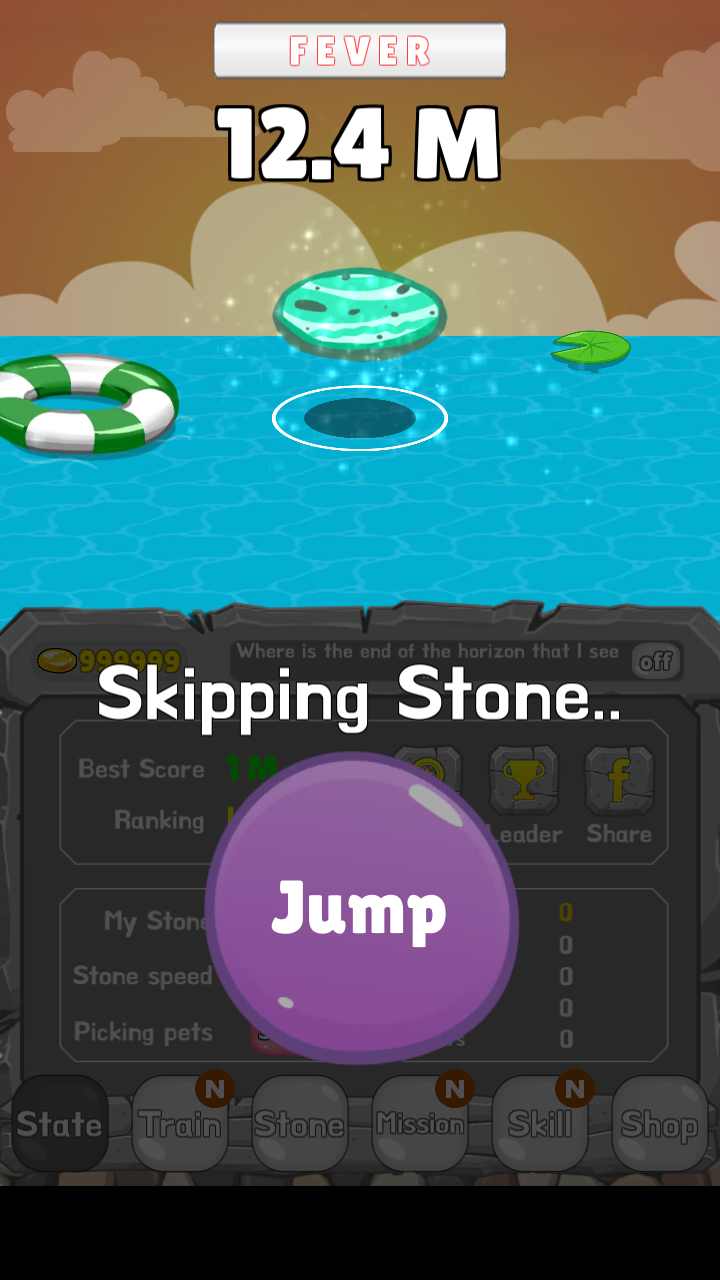
Task: Open the Mission tab
Action: click(x=420, y=1124)
